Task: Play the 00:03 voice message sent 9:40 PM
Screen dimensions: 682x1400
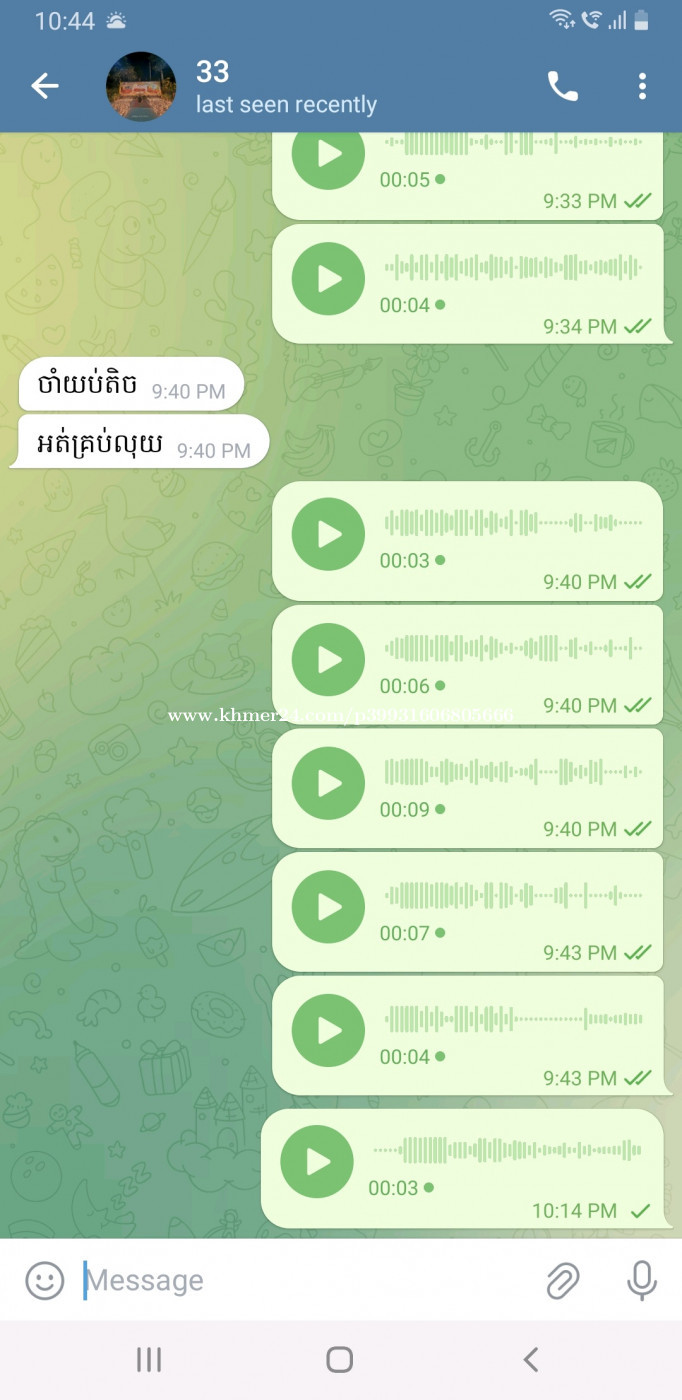Action: [x=329, y=535]
